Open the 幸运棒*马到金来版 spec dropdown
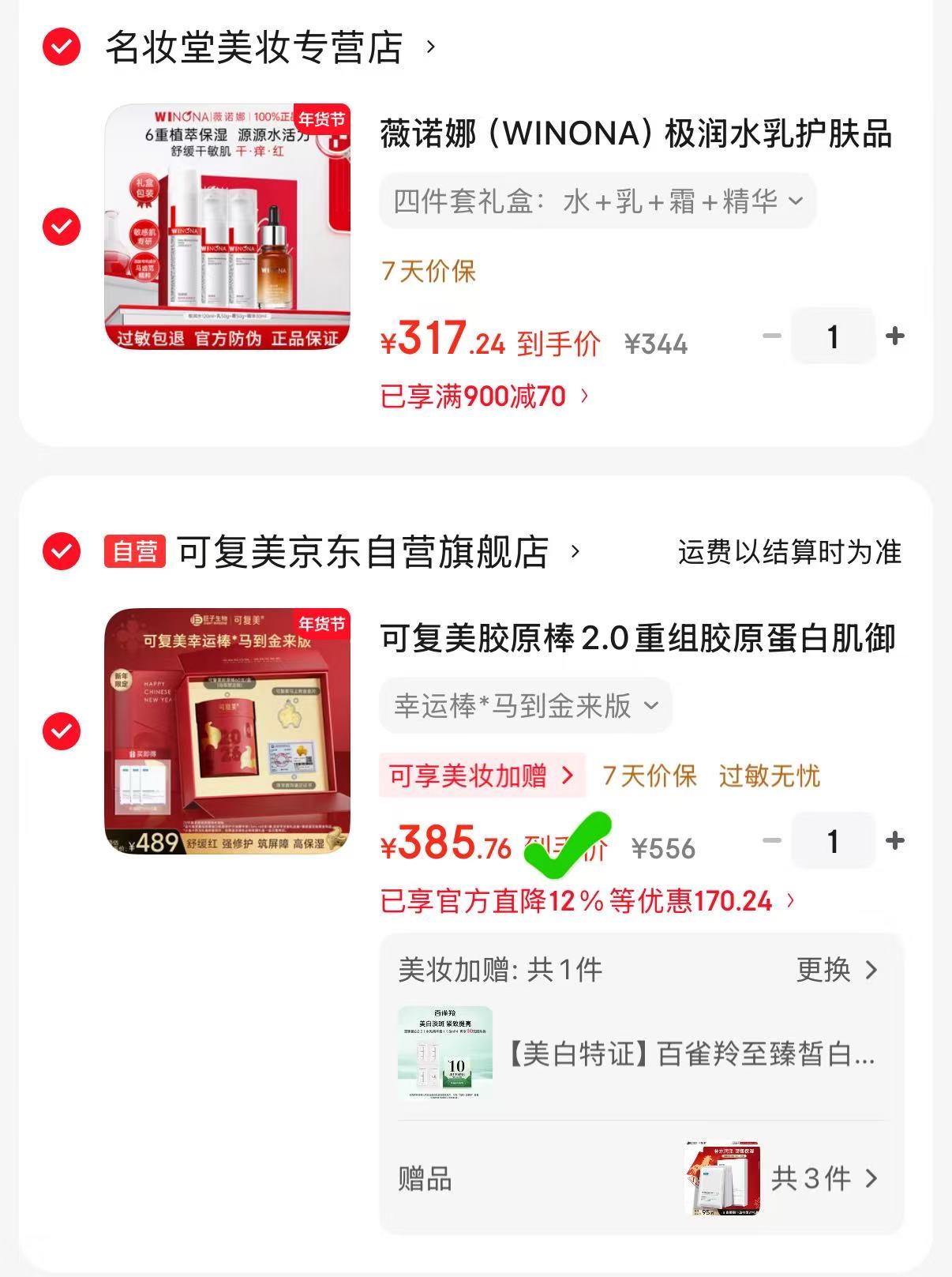The height and width of the screenshot is (1277, 952). point(525,705)
